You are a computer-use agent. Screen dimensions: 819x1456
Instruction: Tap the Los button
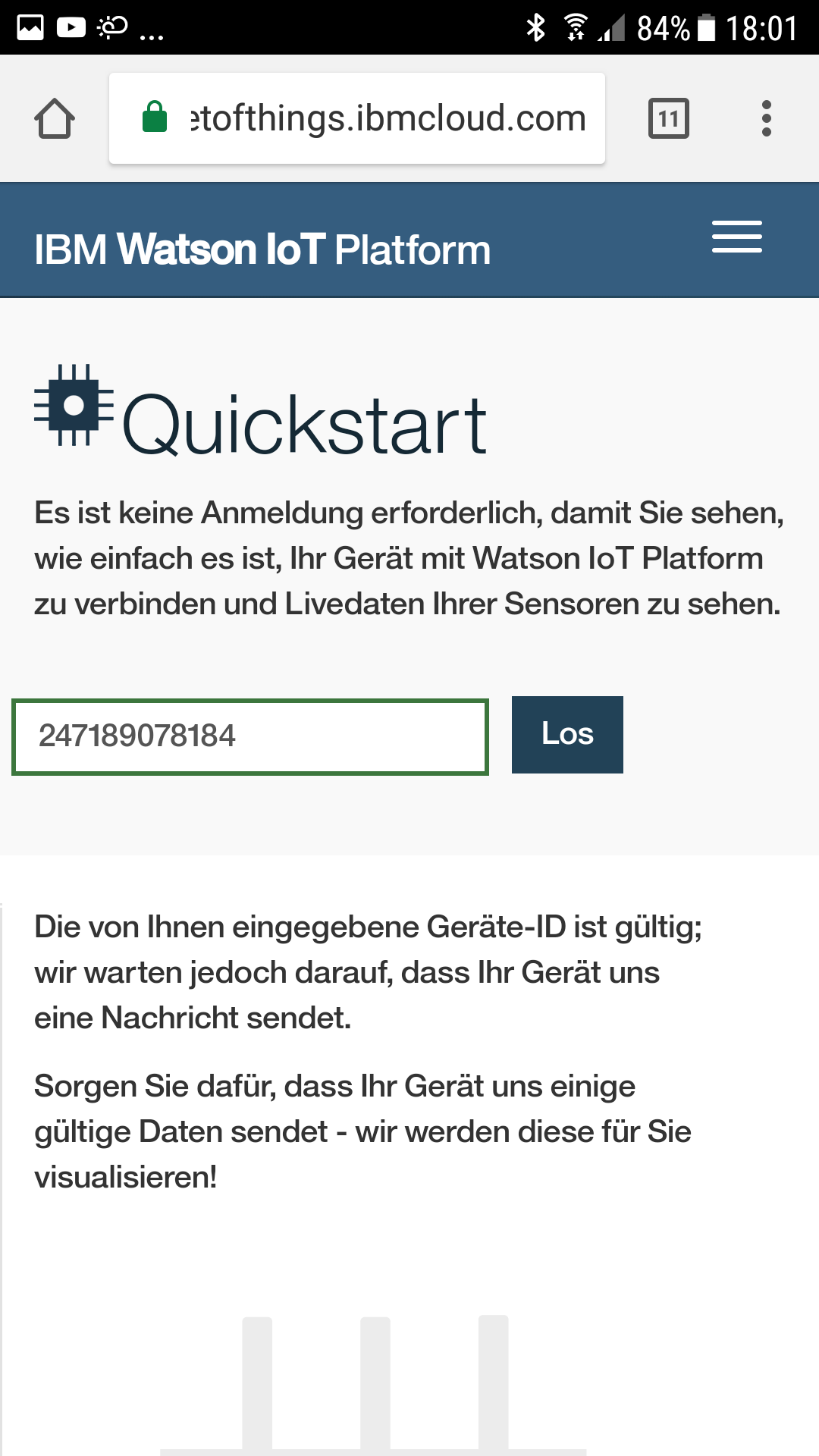click(567, 735)
